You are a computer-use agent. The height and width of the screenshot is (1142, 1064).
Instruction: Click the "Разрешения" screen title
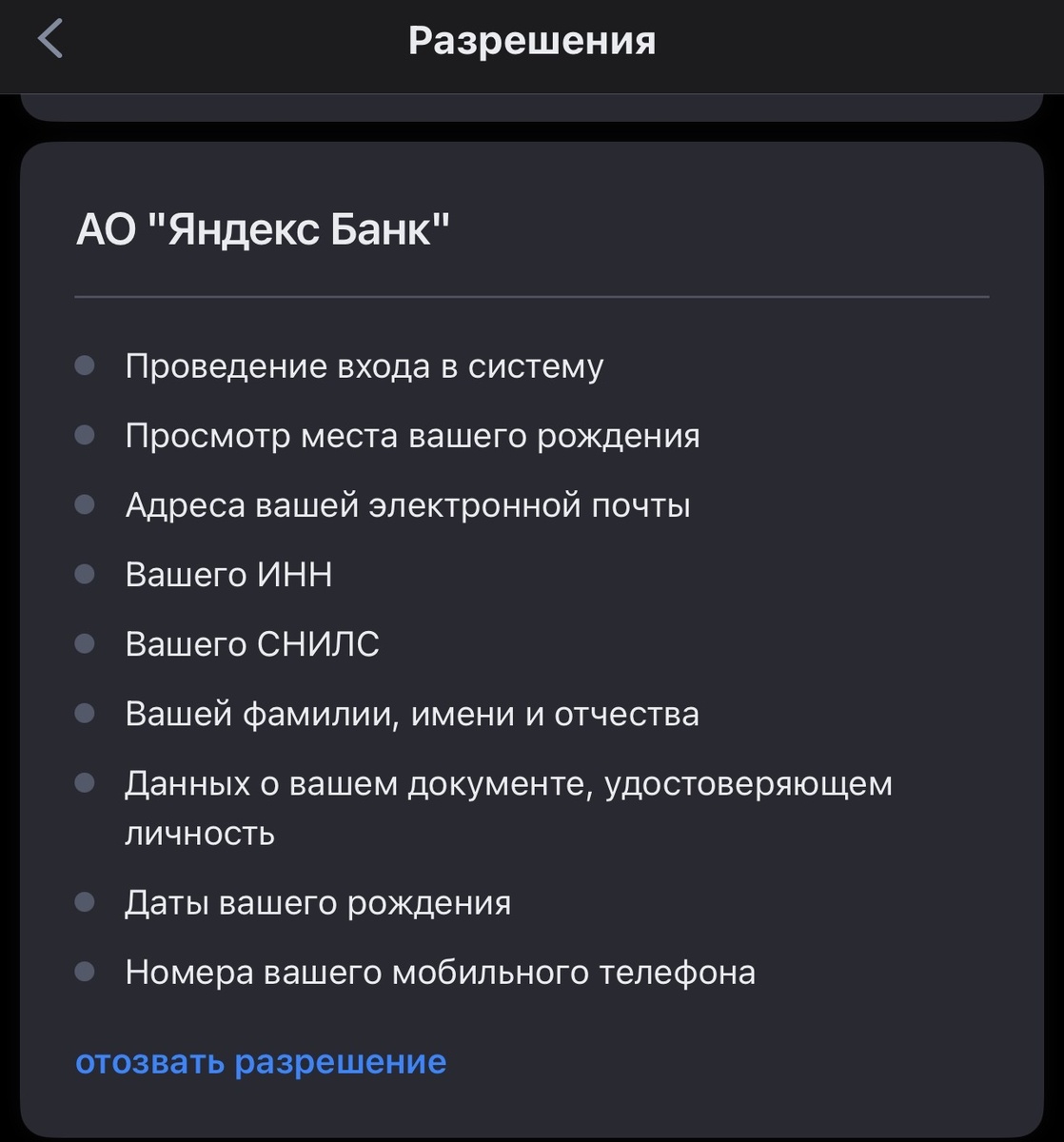pyautogui.click(x=532, y=40)
